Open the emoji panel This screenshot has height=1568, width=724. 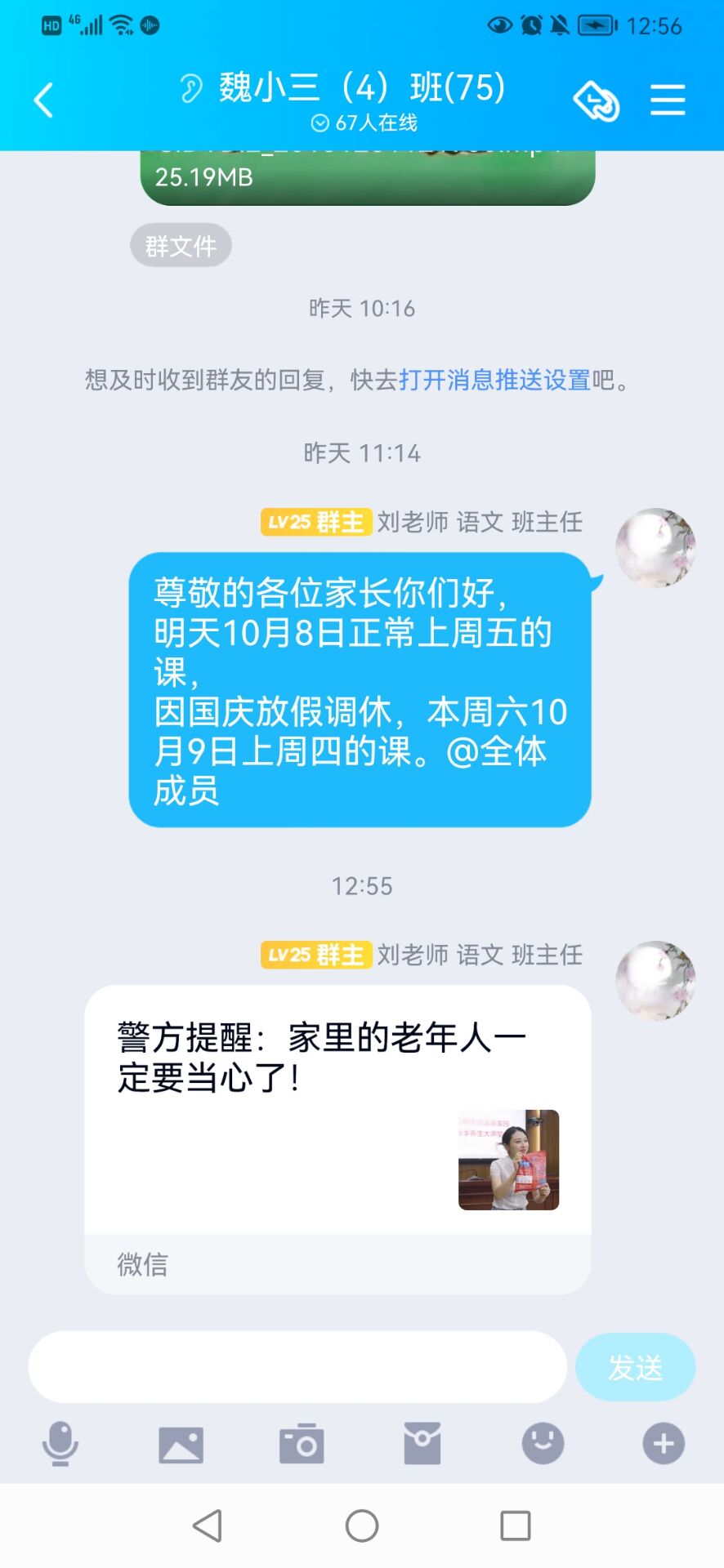pos(543,1443)
